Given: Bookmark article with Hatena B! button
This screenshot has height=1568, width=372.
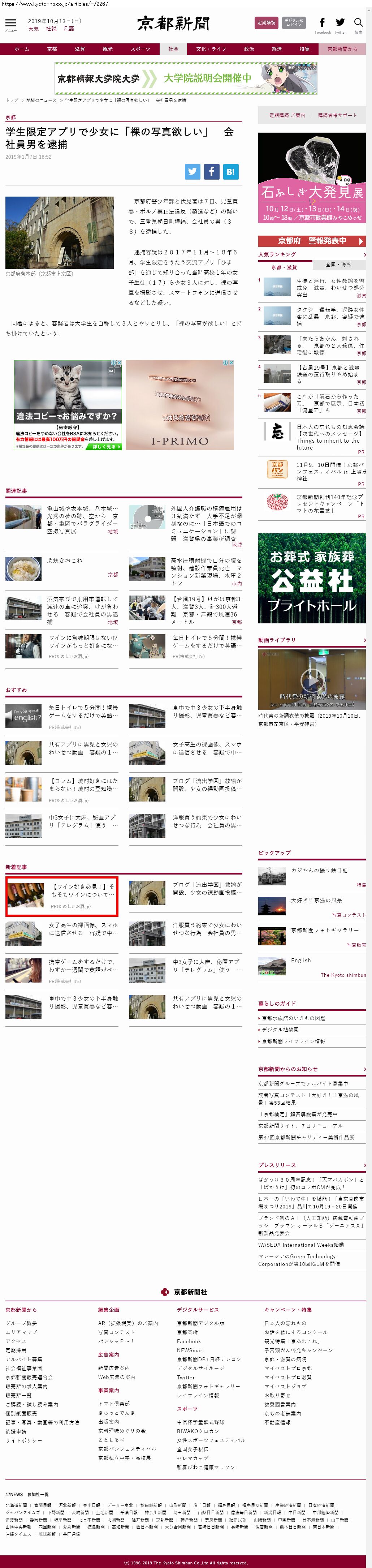Looking at the screenshot, I should coord(230,172).
